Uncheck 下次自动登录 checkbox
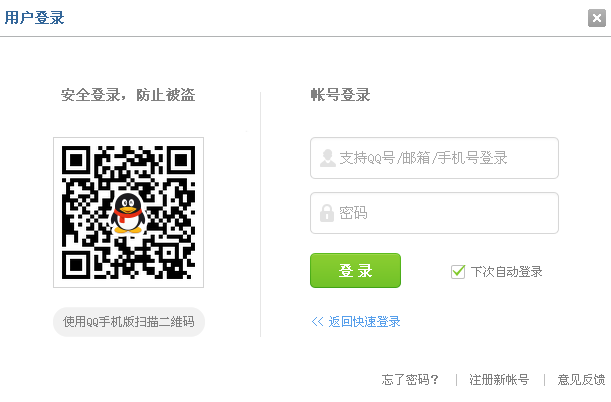611x402 pixels. 458,271
